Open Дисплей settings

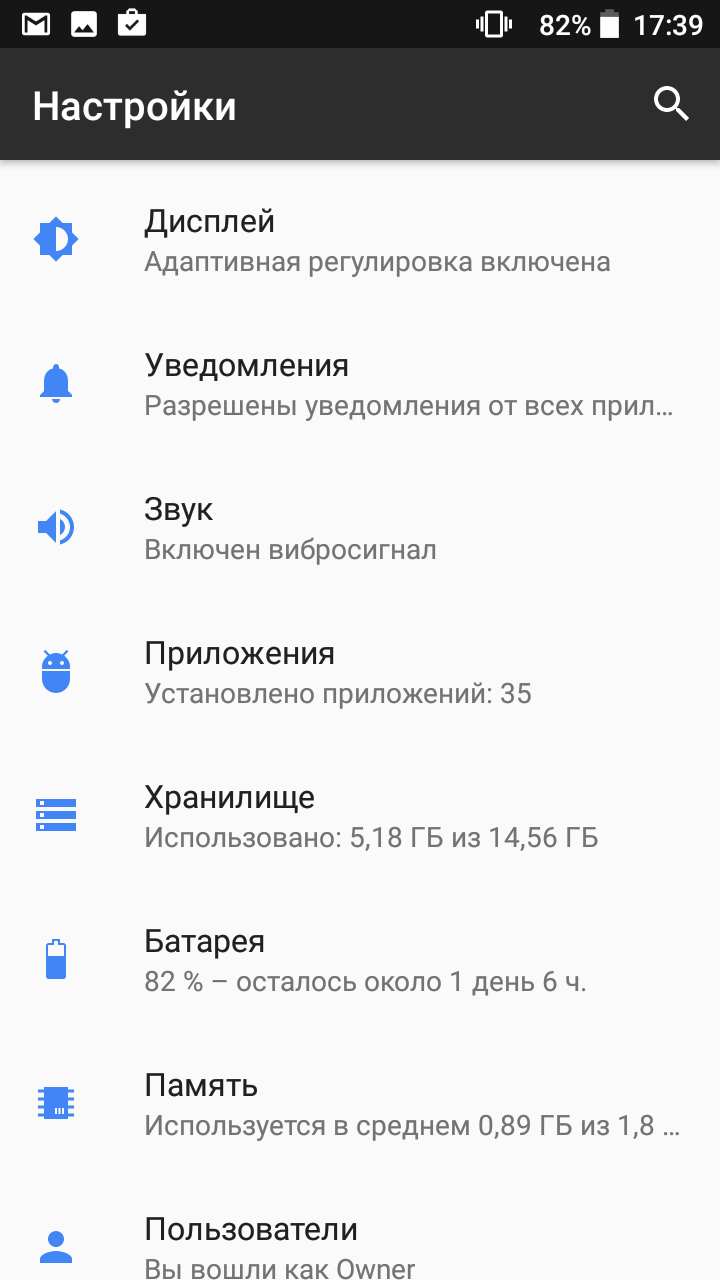[360, 240]
